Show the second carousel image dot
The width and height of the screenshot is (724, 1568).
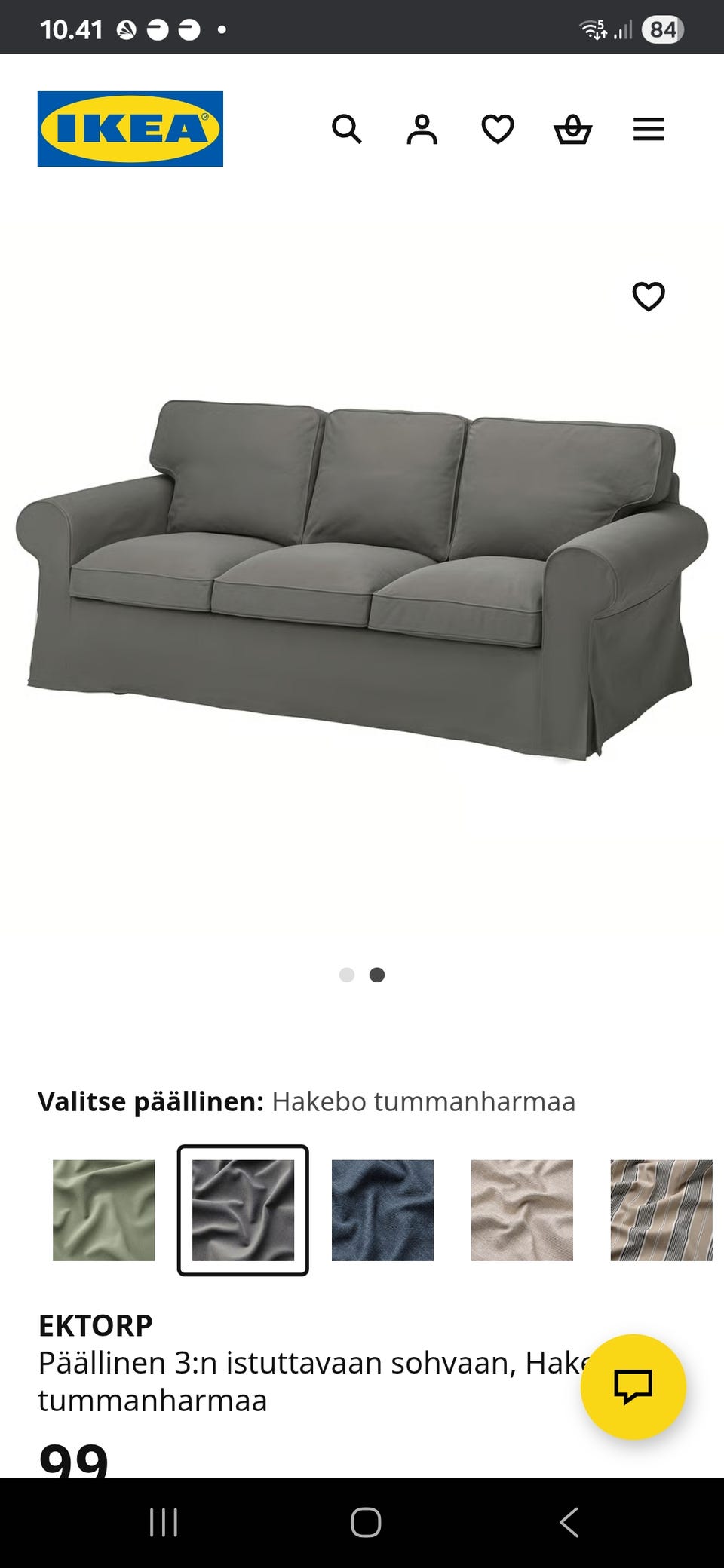click(377, 975)
